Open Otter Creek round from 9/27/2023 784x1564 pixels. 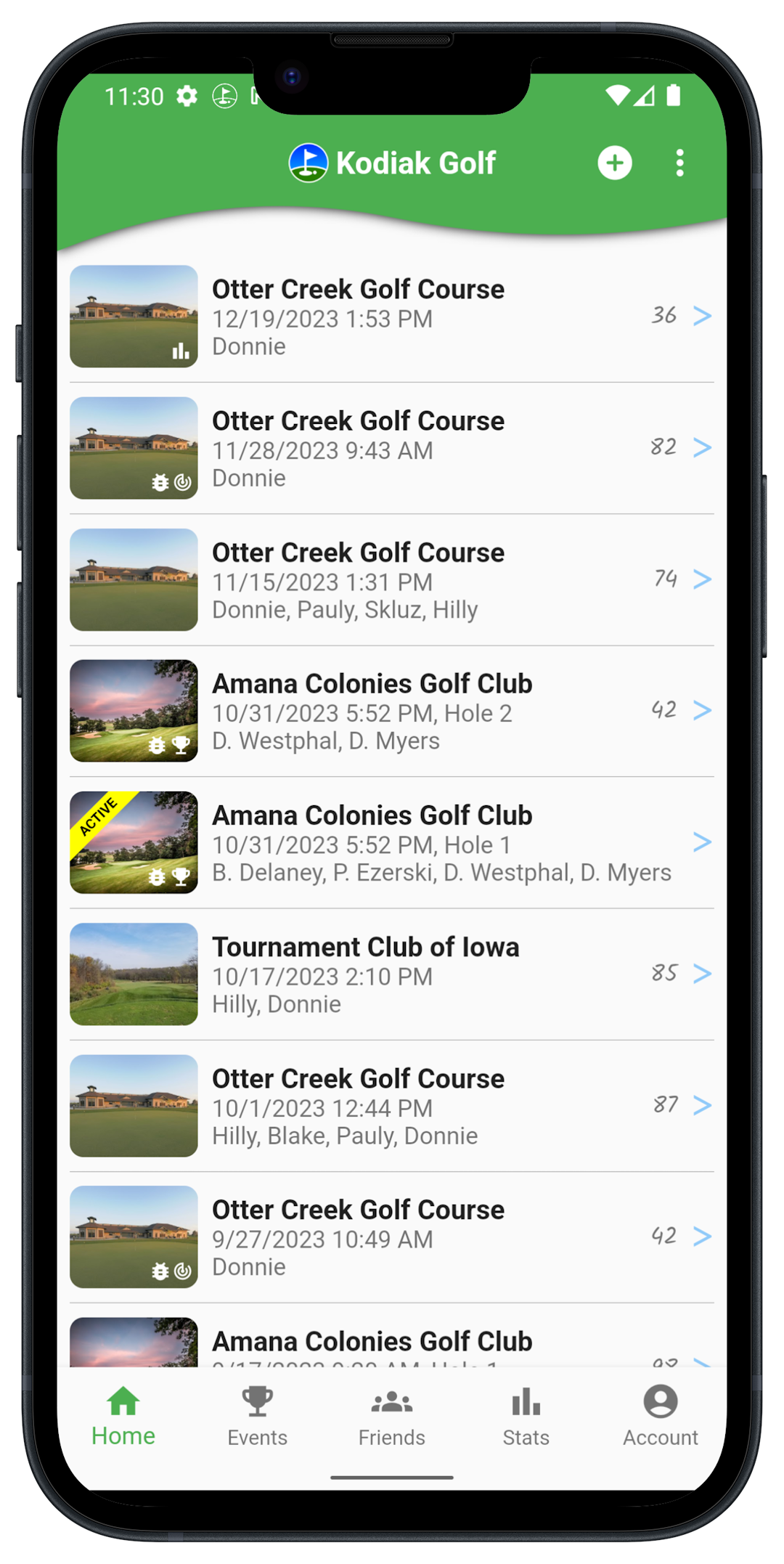coord(392,1237)
